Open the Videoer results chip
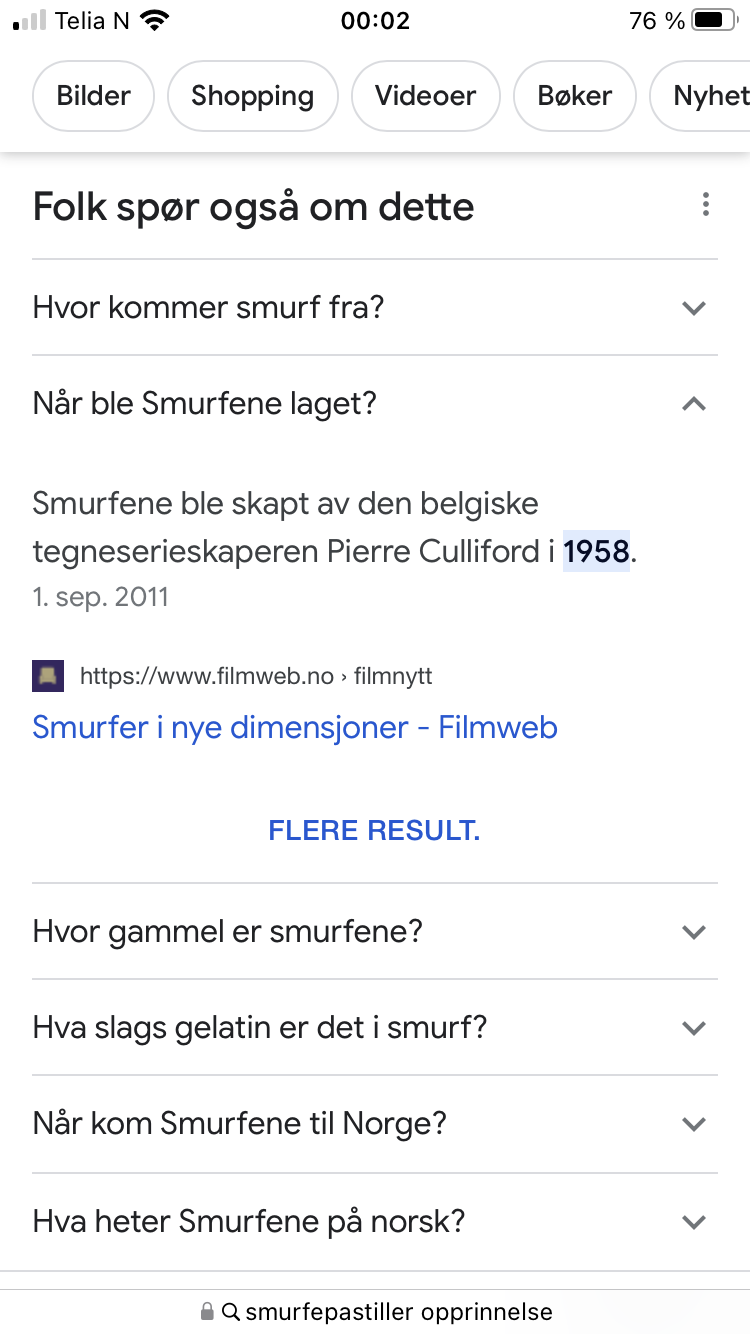This screenshot has width=750, height=1334. tap(425, 96)
